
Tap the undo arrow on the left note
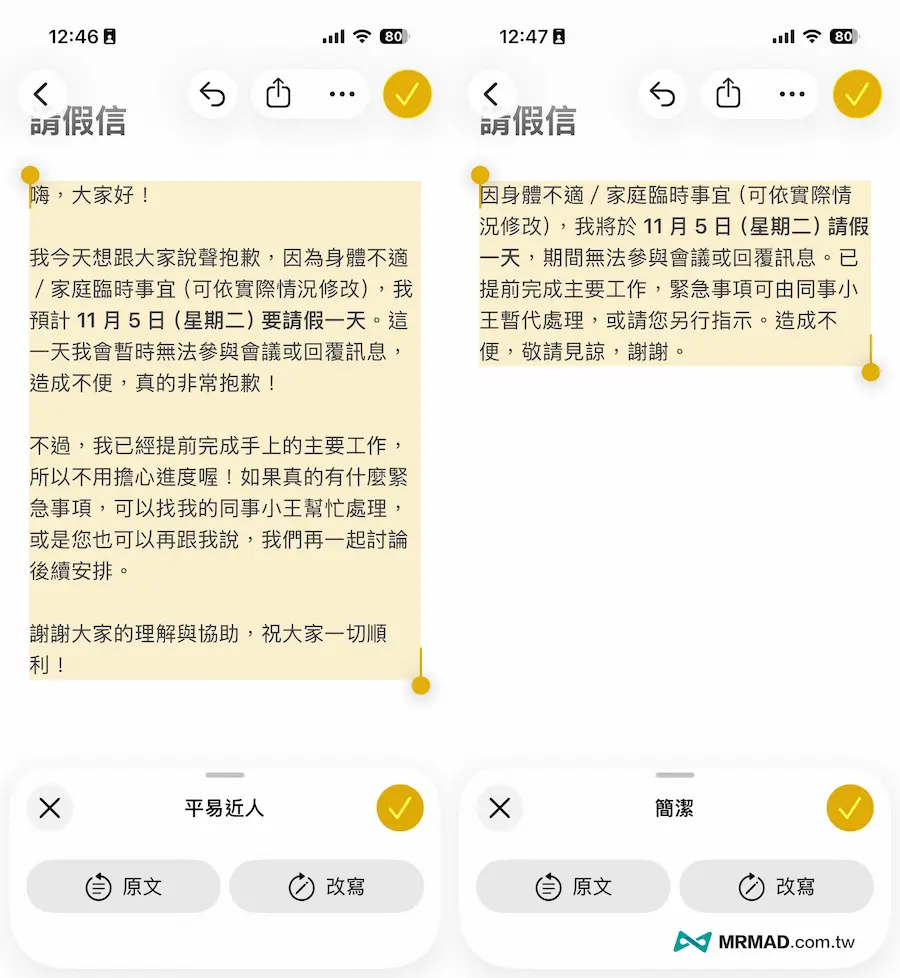coord(212,93)
